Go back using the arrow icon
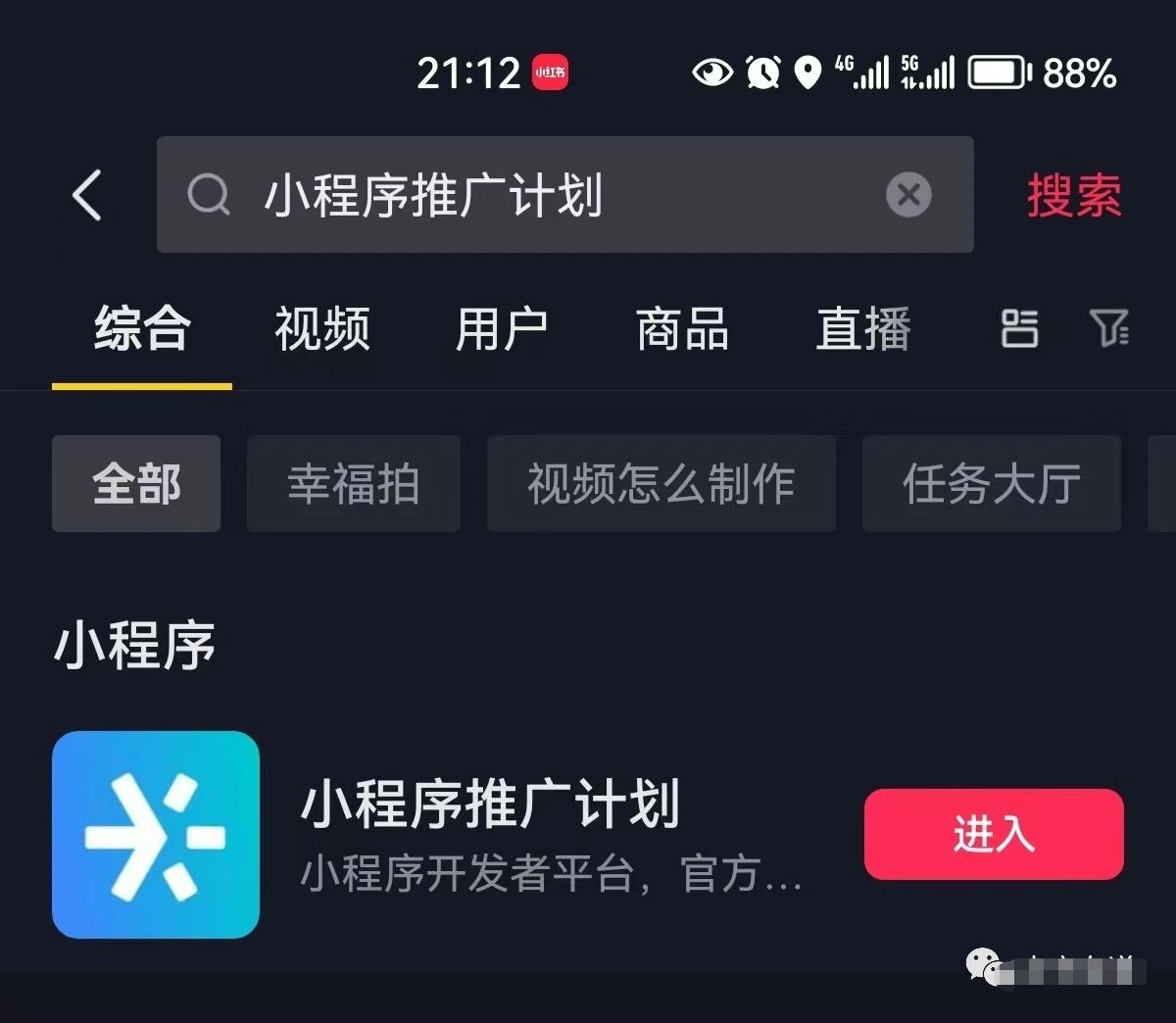This screenshot has height=1023, width=1176. click(x=87, y=194)
